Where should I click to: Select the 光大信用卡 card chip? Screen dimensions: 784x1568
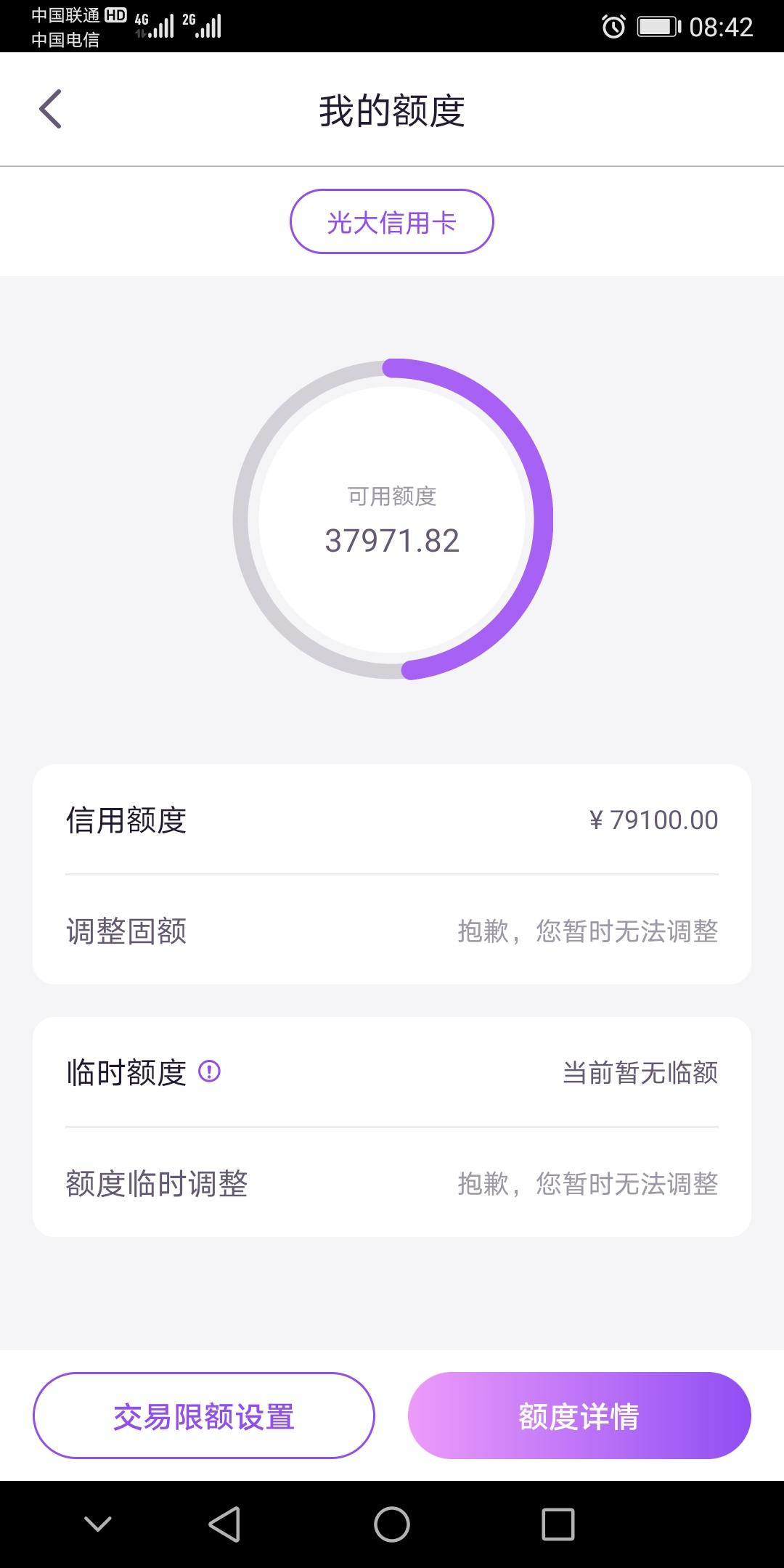coord(392,221)
